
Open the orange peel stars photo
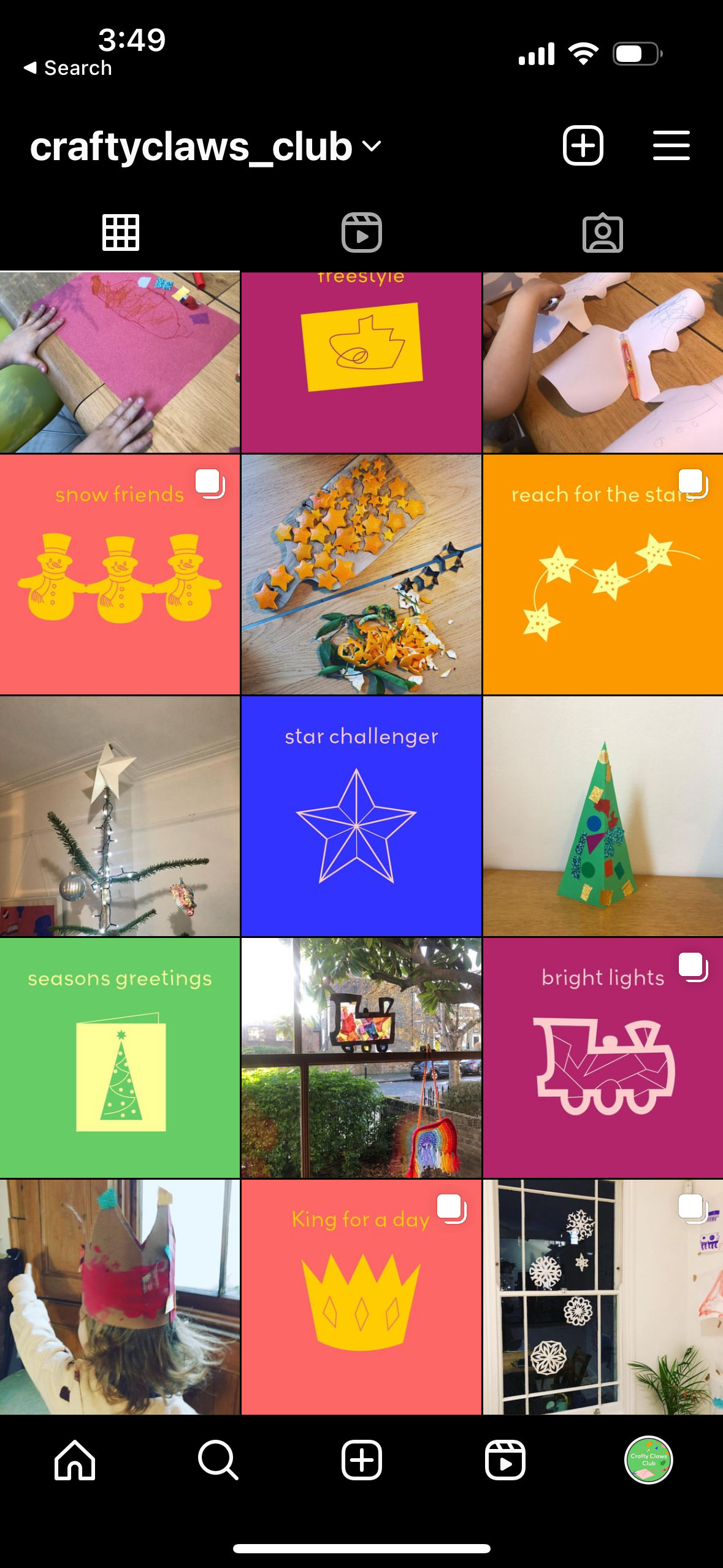click(361, 574)
